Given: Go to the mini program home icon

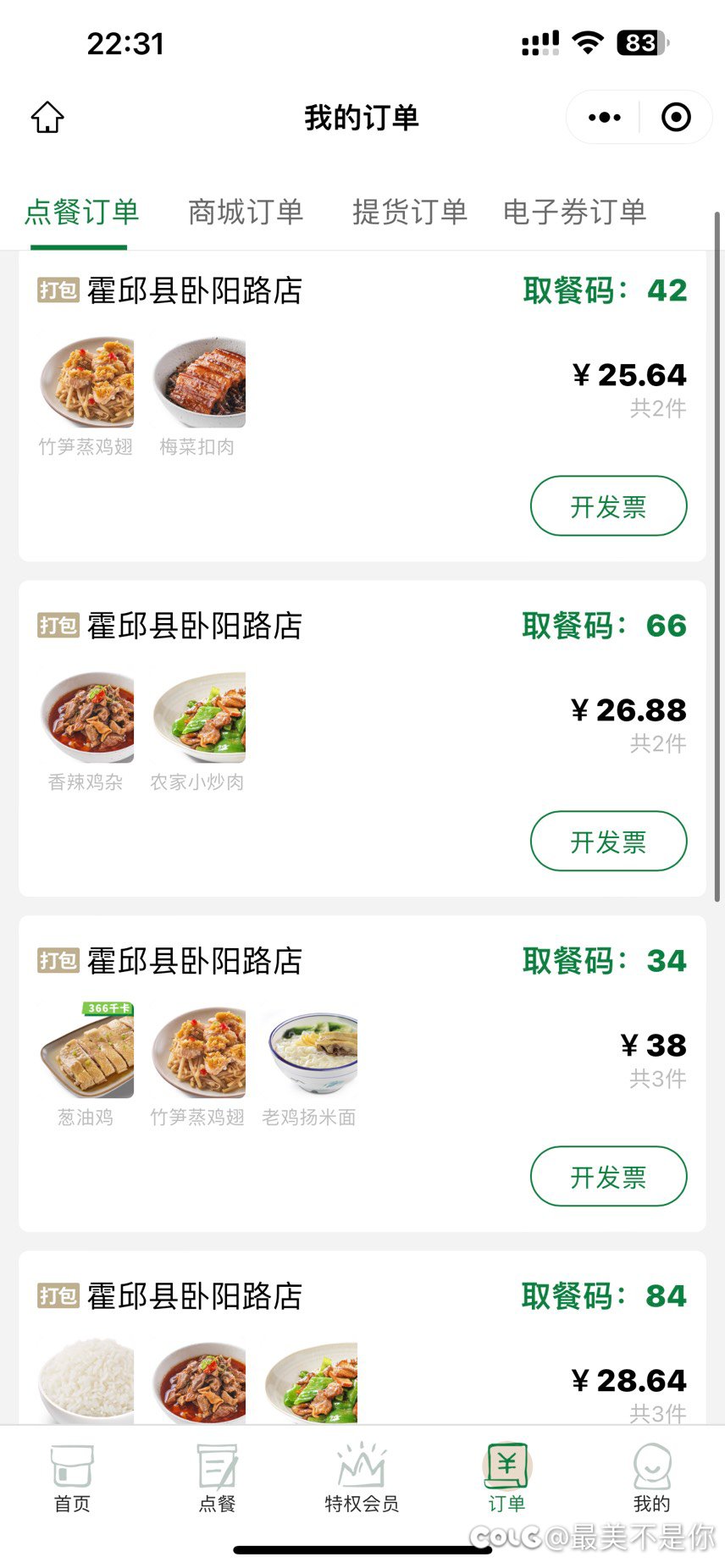Looking at the screenshot, I should pyautogui.click(x=47, y=118).
